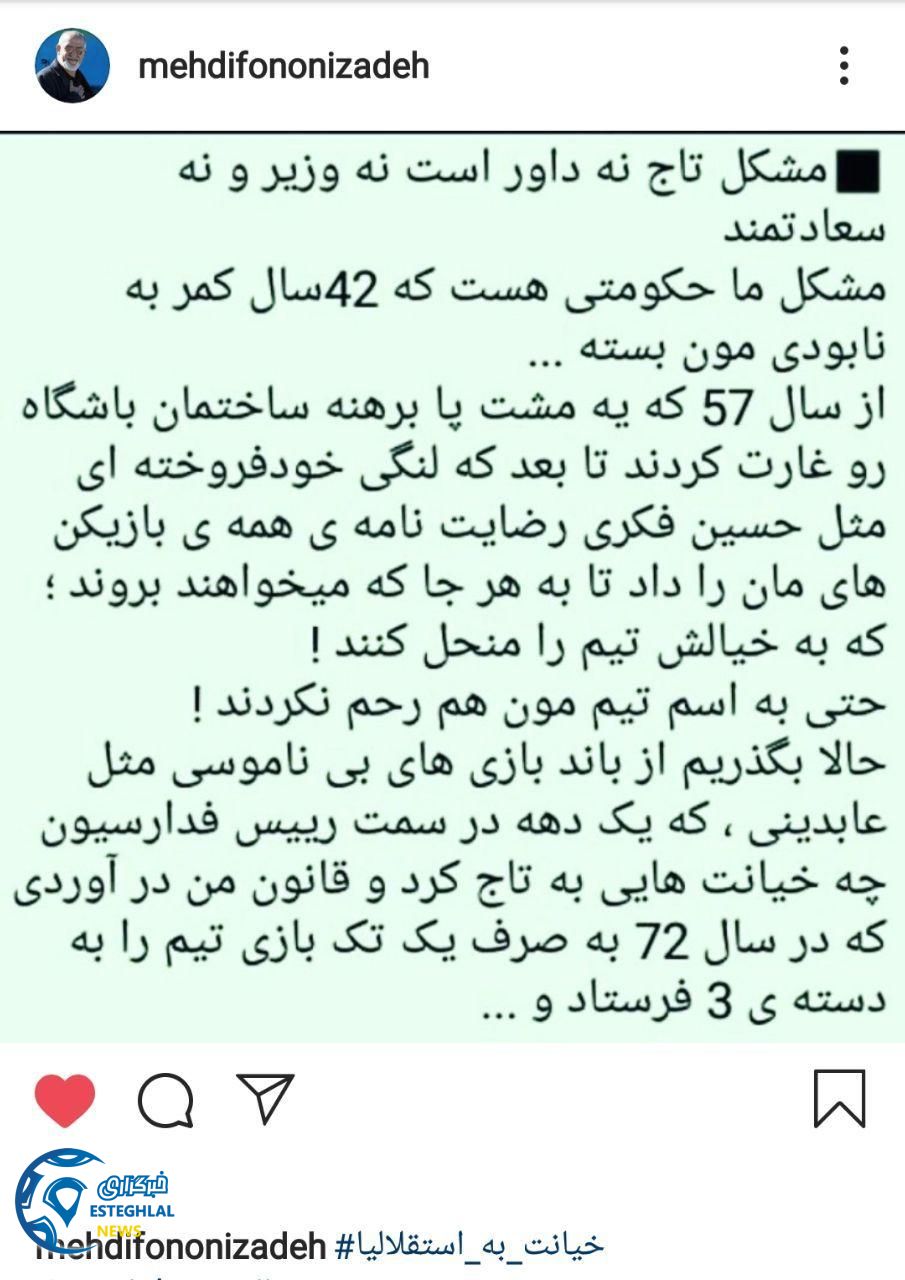
Task: Double-tap area: click the Persian text image
Action: (452, 580)
